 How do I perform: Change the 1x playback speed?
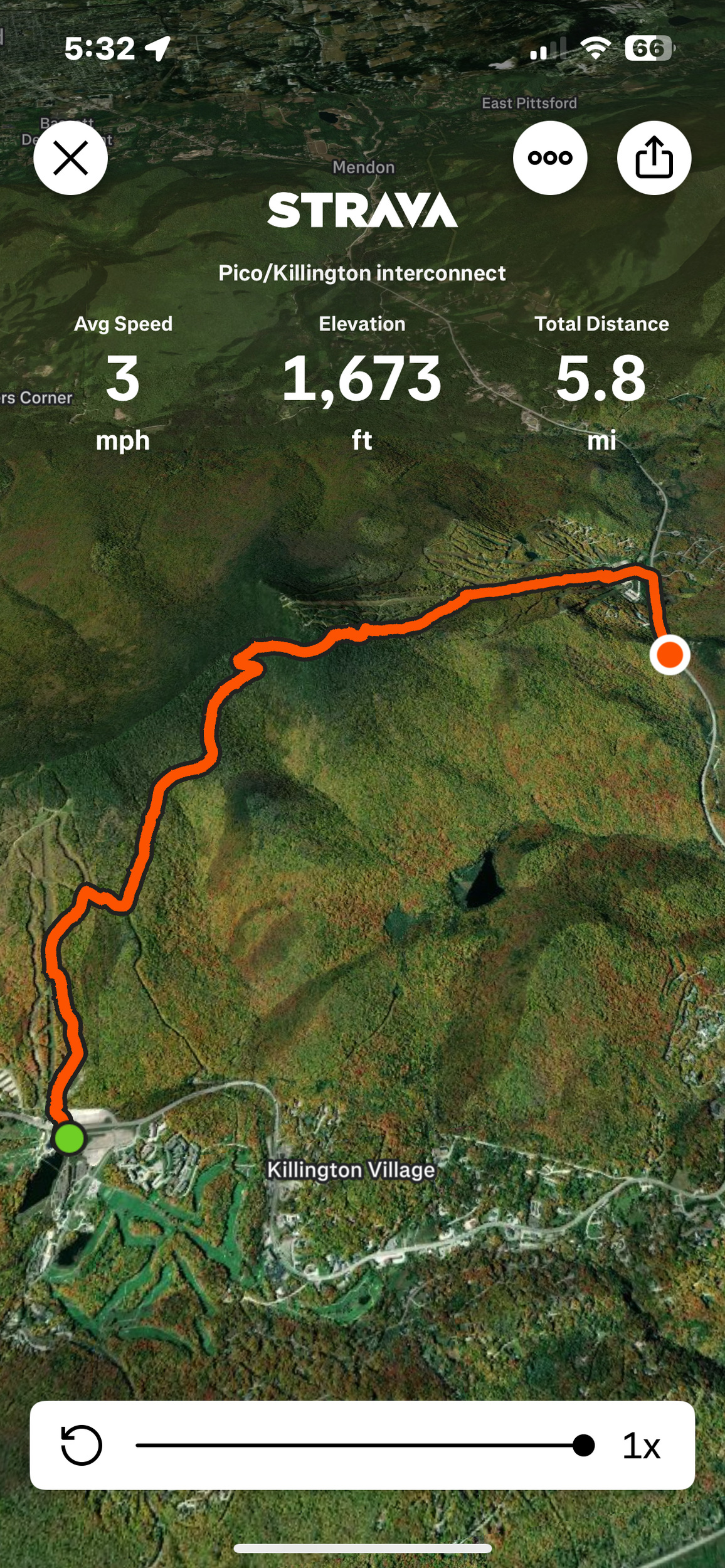point(641,1446)
